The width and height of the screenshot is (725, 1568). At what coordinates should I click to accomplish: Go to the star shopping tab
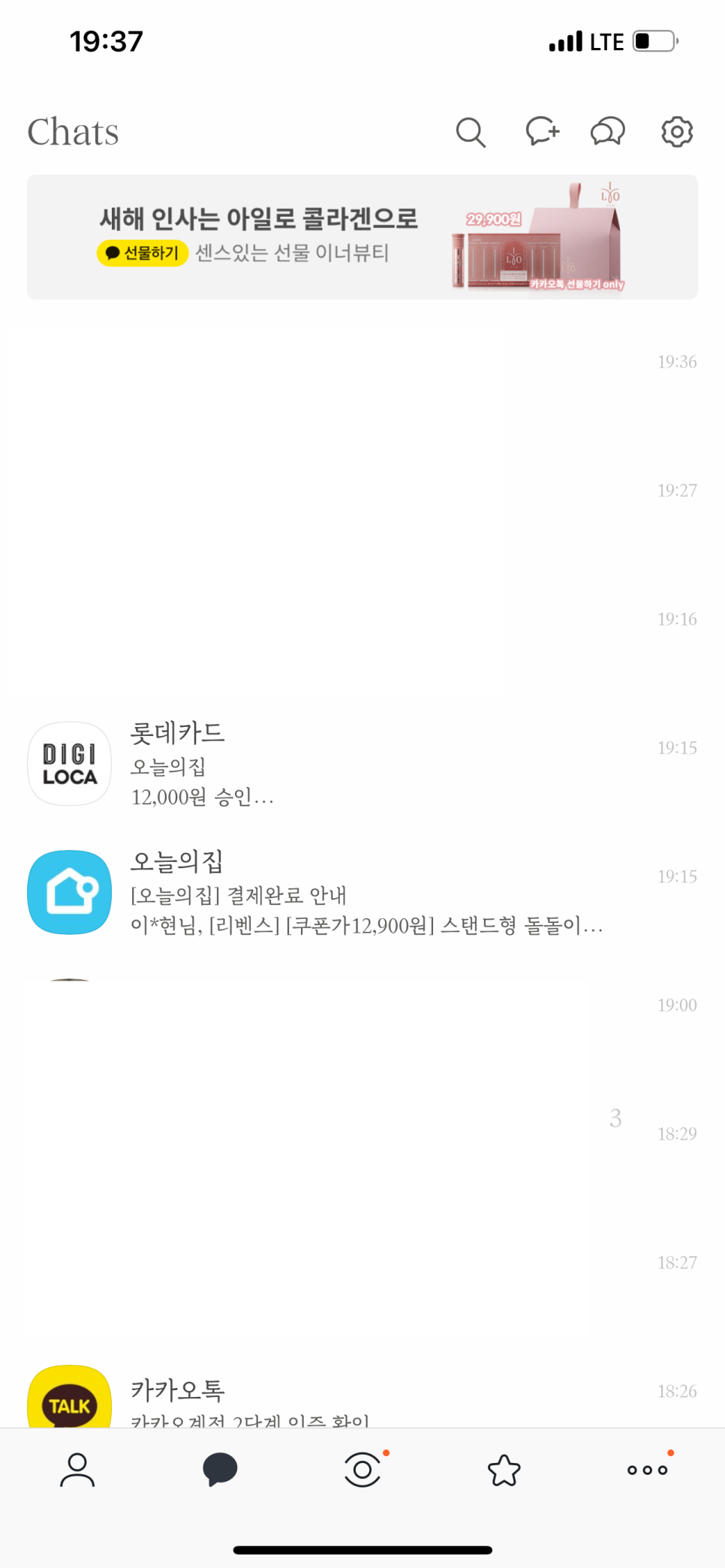click(x=504, y=1470)
